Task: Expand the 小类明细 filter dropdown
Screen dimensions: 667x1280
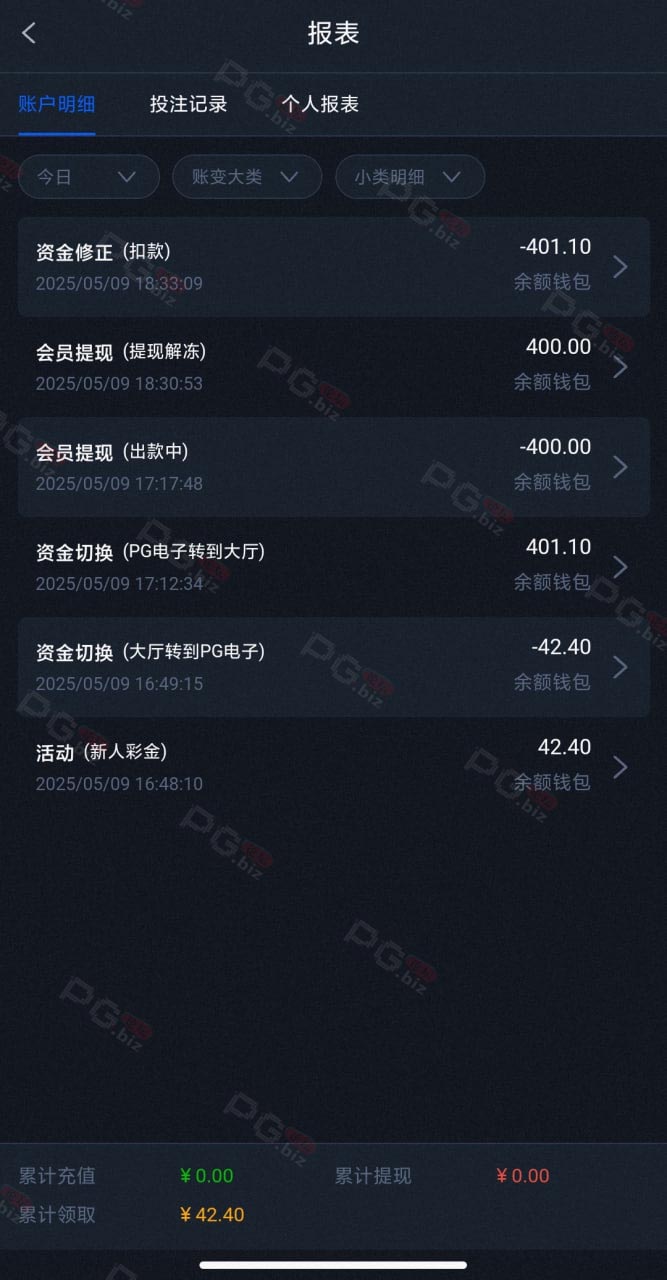Action: pos(410,177)
